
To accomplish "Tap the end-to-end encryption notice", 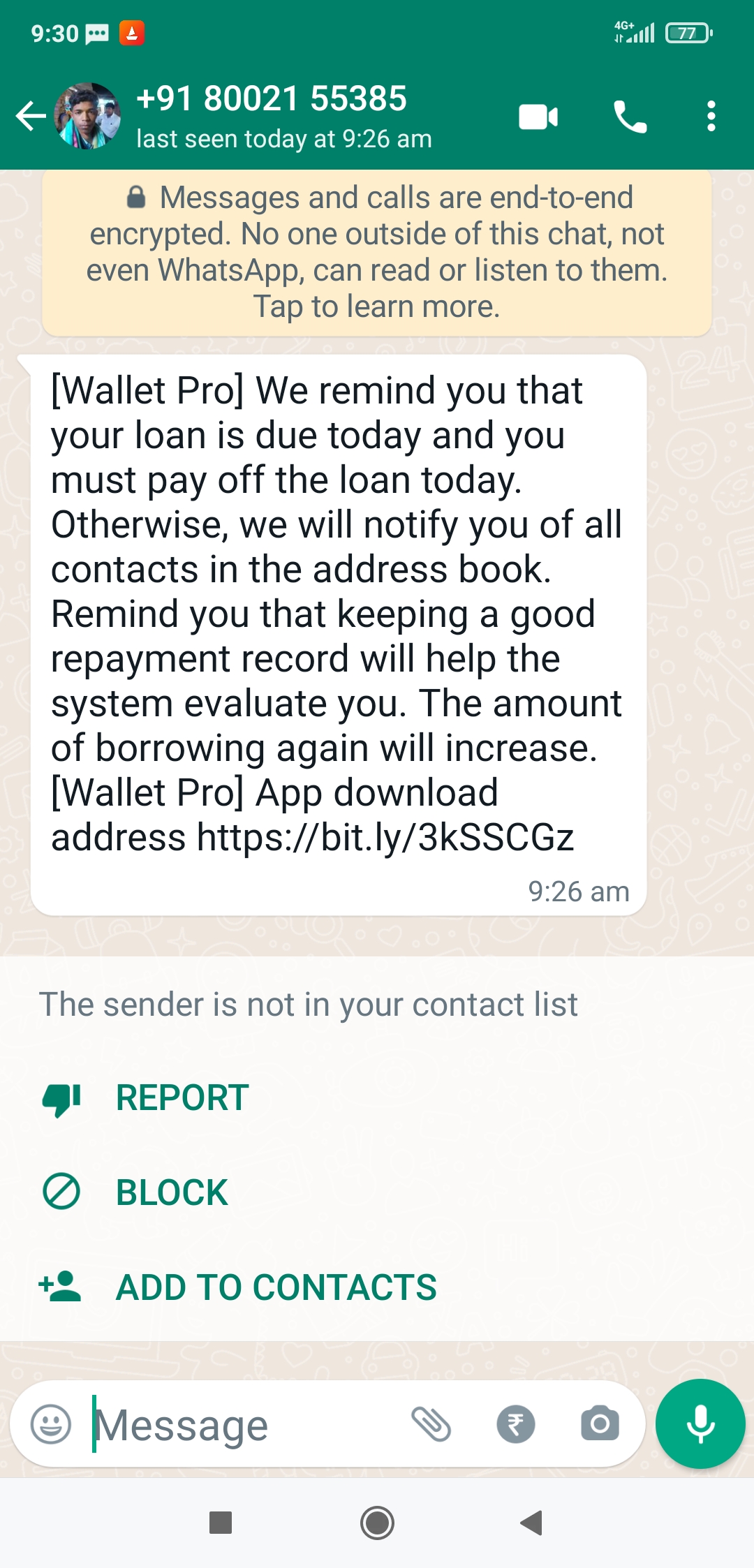I will click(377, 252).
